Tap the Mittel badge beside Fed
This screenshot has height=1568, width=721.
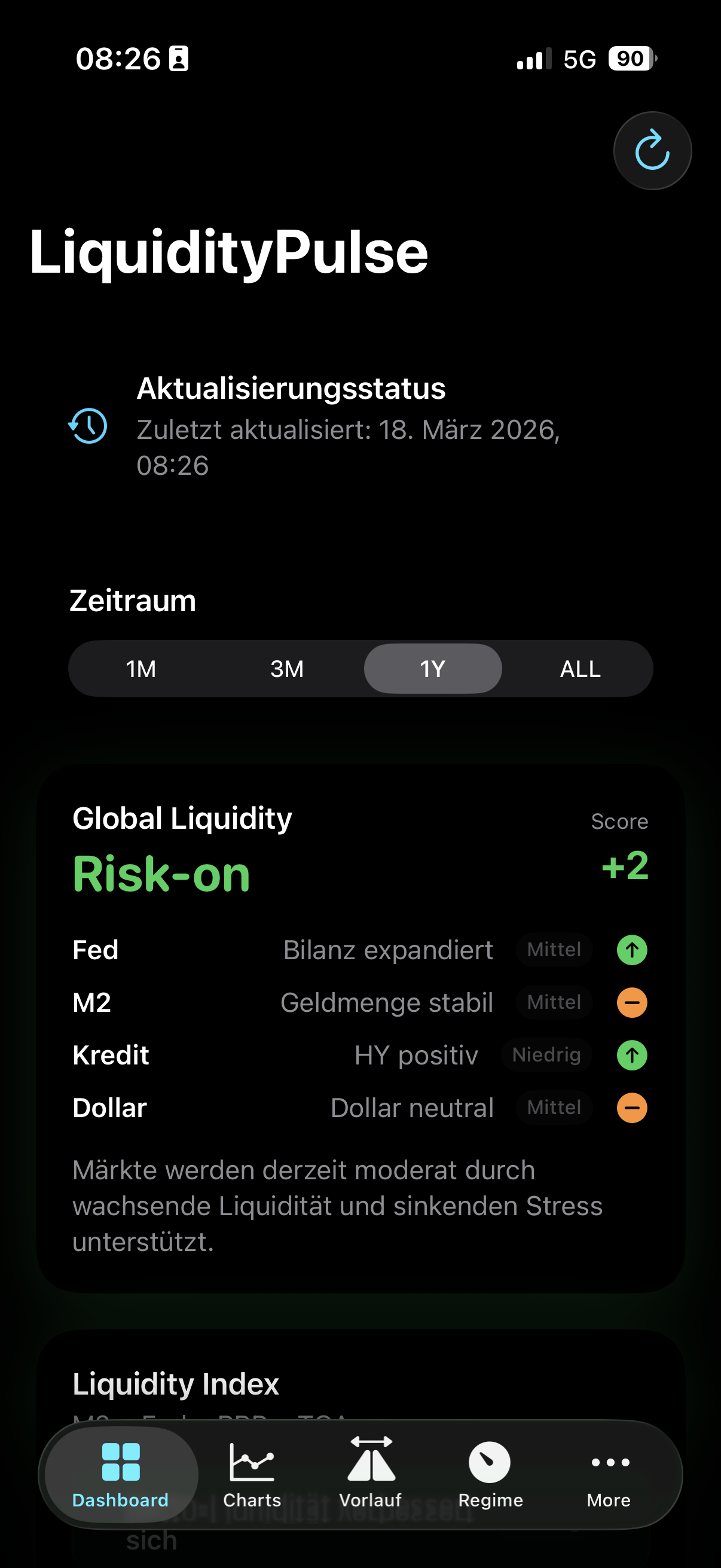click(553, 950)
